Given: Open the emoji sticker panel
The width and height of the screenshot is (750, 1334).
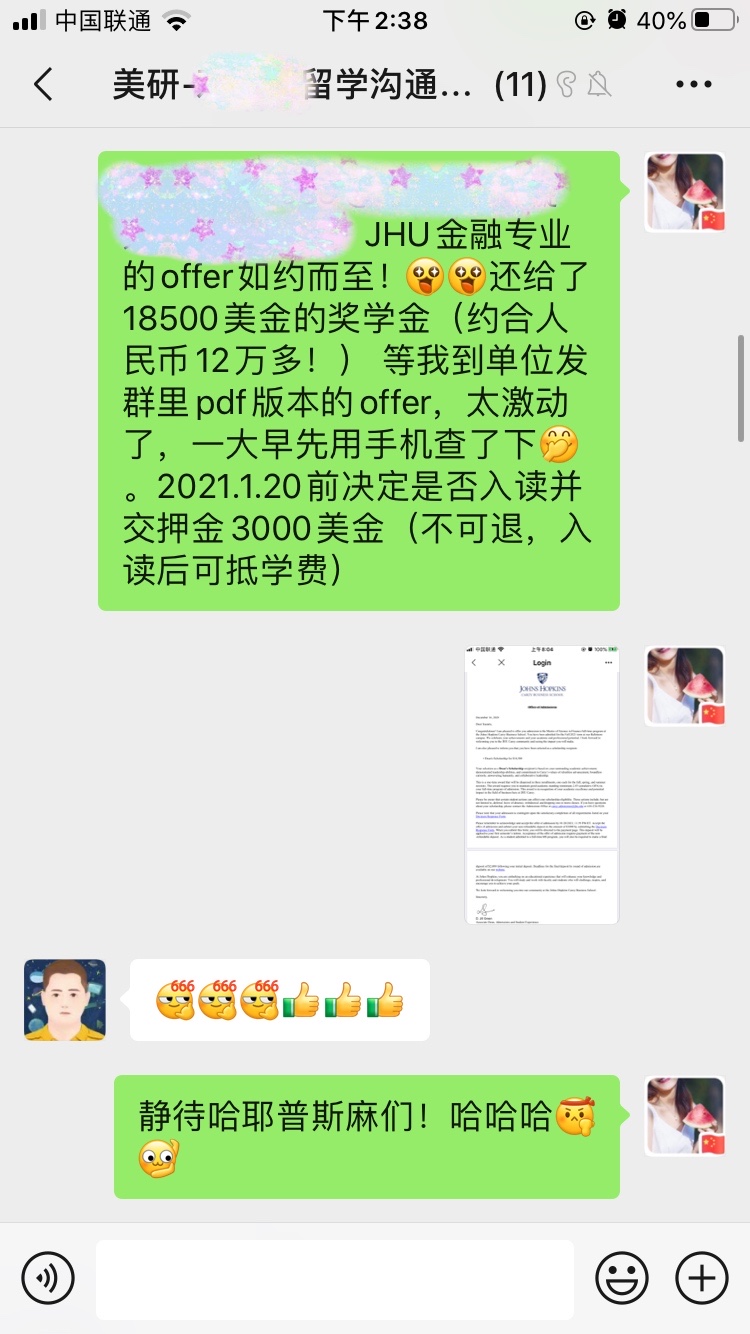Looking at the screenshot, I should click(622, 1278).
